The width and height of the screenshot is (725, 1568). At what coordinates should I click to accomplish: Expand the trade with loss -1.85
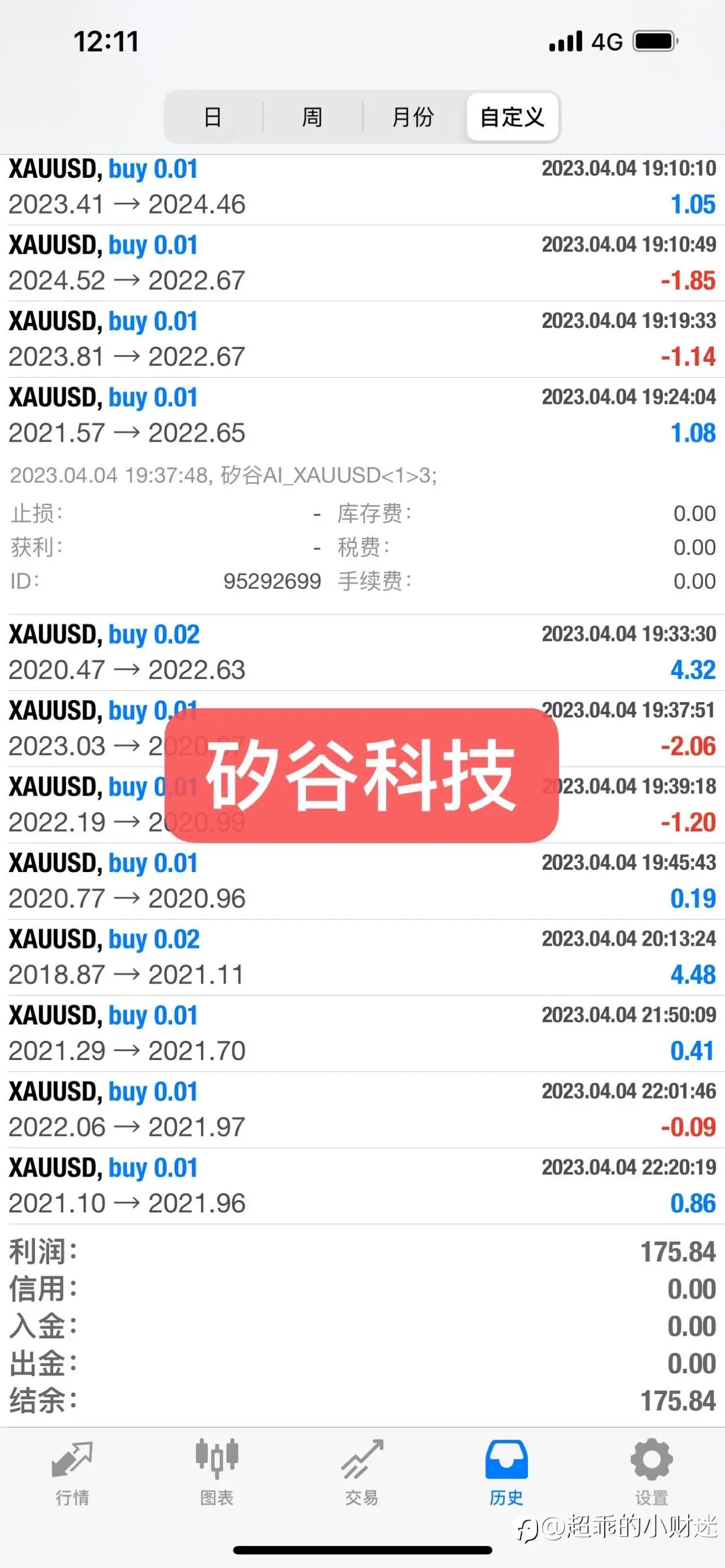[x=362, y=263]
